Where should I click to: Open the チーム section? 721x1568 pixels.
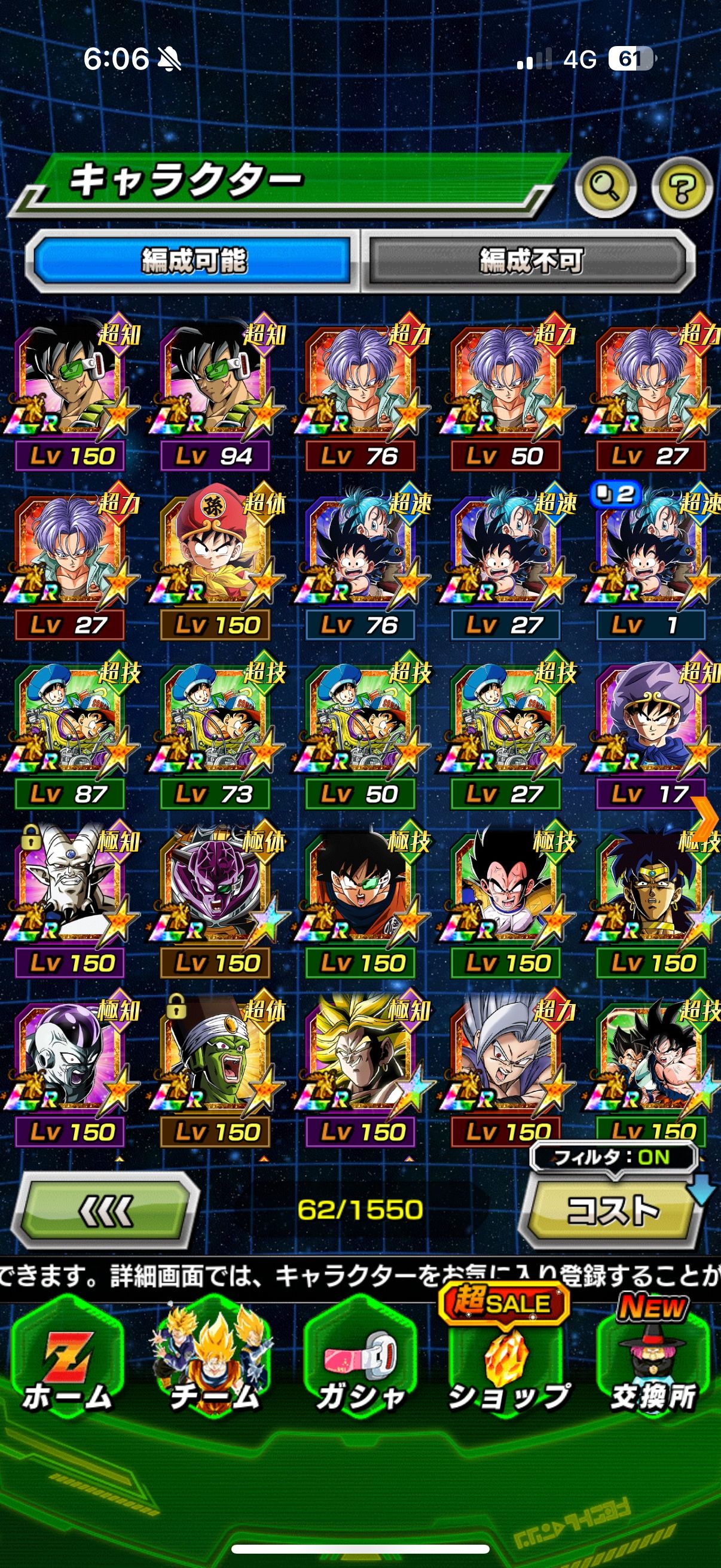click(x=214, y=1362)
